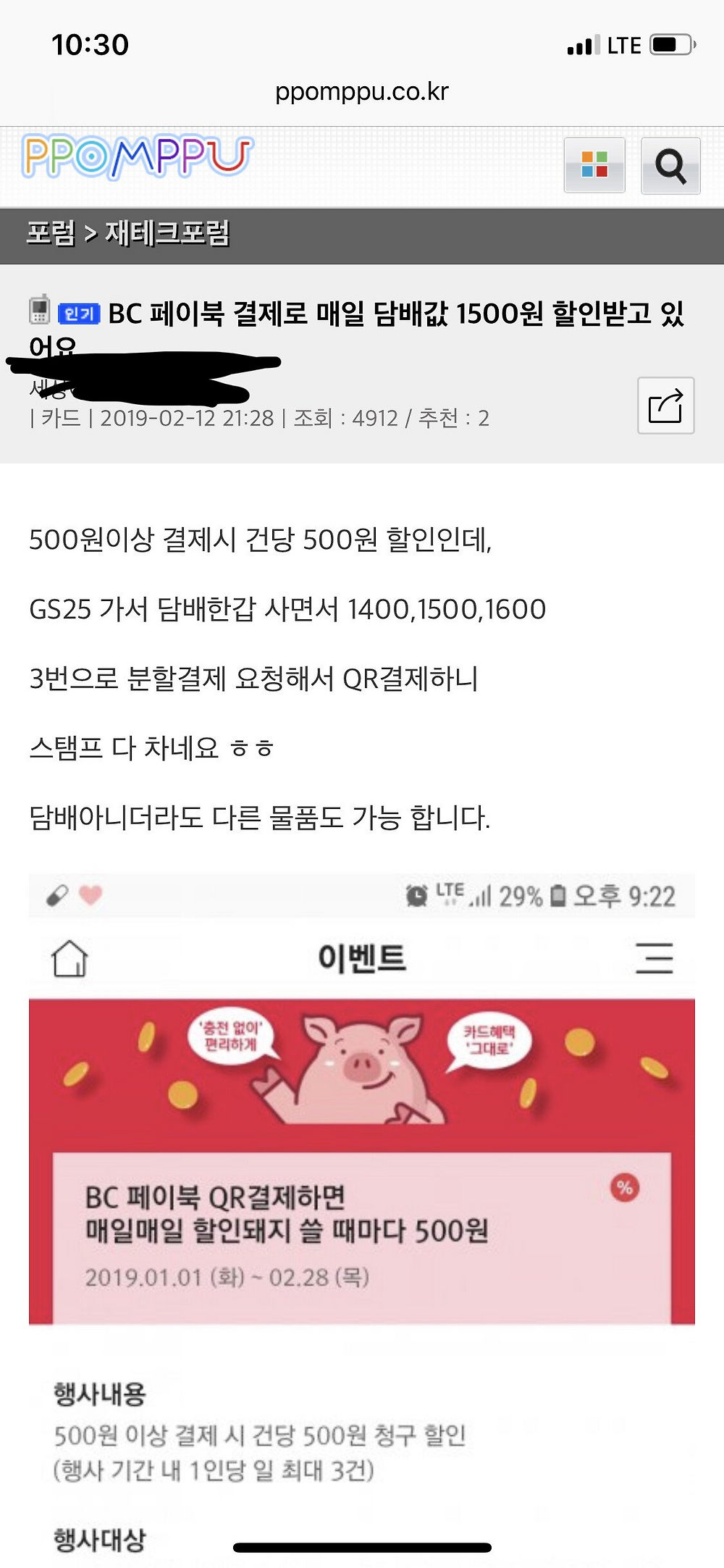
Task: Tap the ppomppu.co.kr address bar
Action: pos(362,92)
